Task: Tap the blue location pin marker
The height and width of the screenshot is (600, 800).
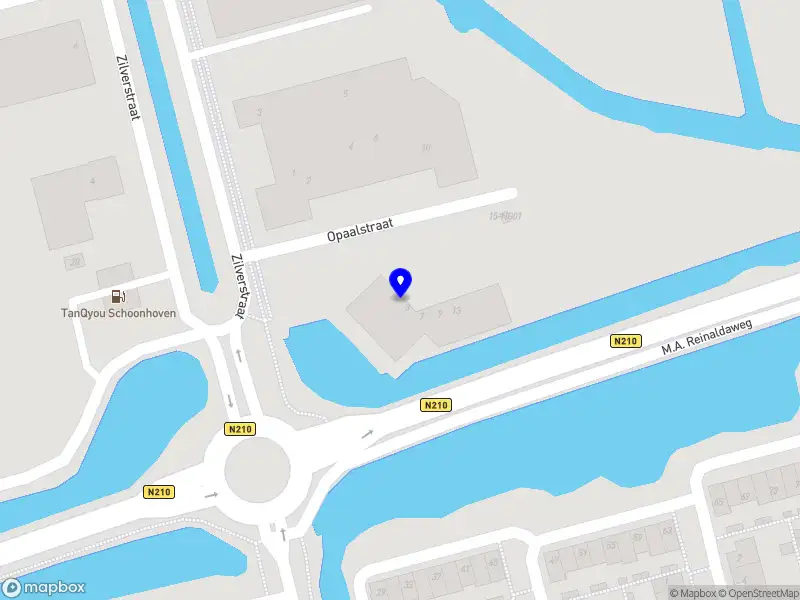Action: point(400,282)
